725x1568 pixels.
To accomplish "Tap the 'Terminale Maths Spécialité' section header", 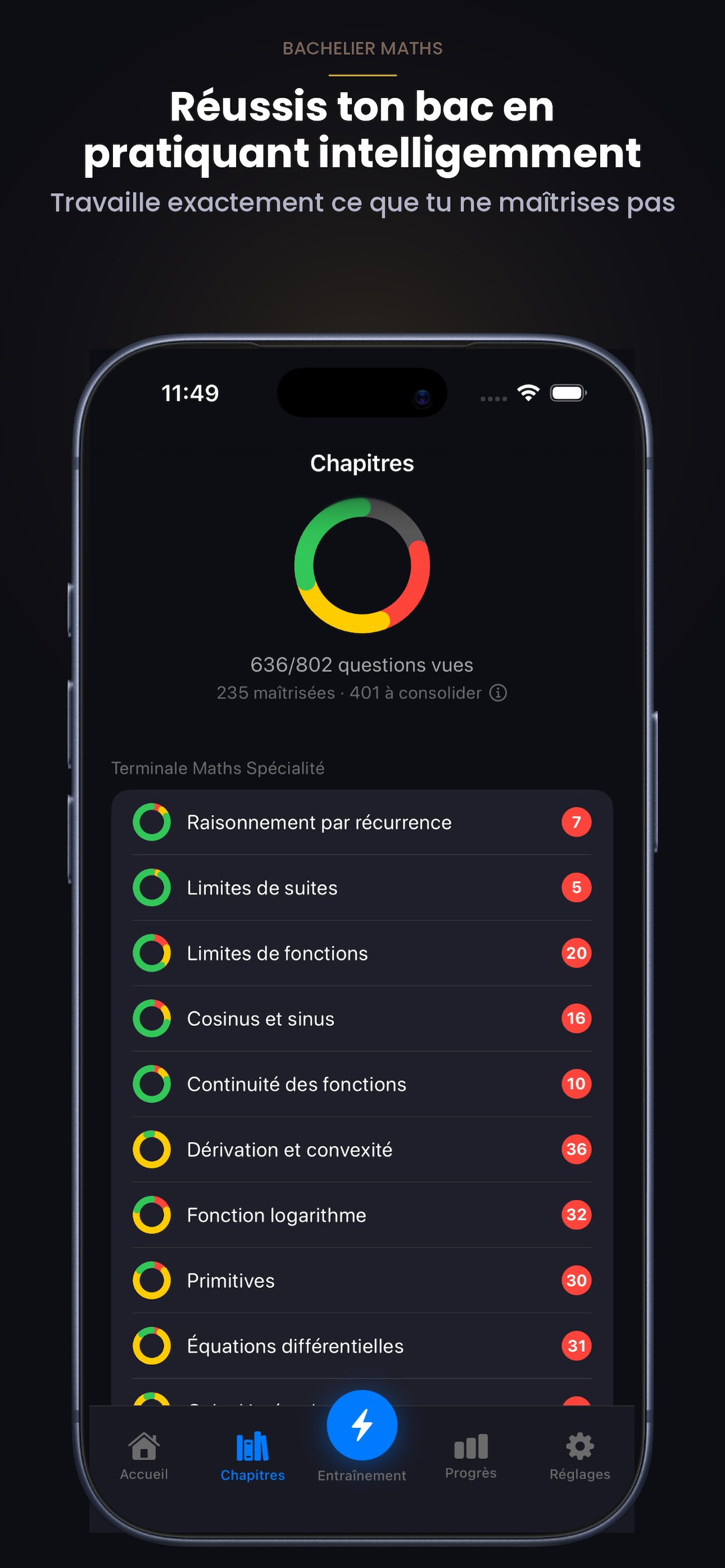I will pyautogui.click(x=218, y=768).
